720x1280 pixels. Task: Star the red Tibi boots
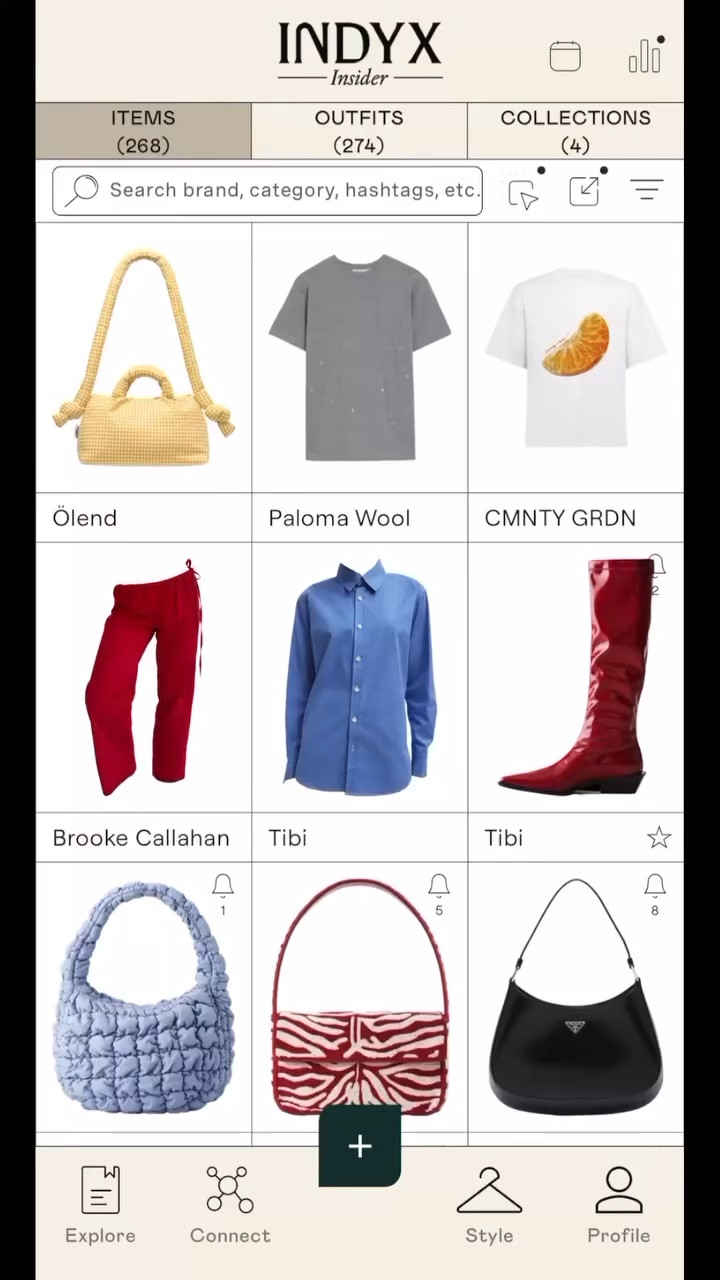[658, 838]
